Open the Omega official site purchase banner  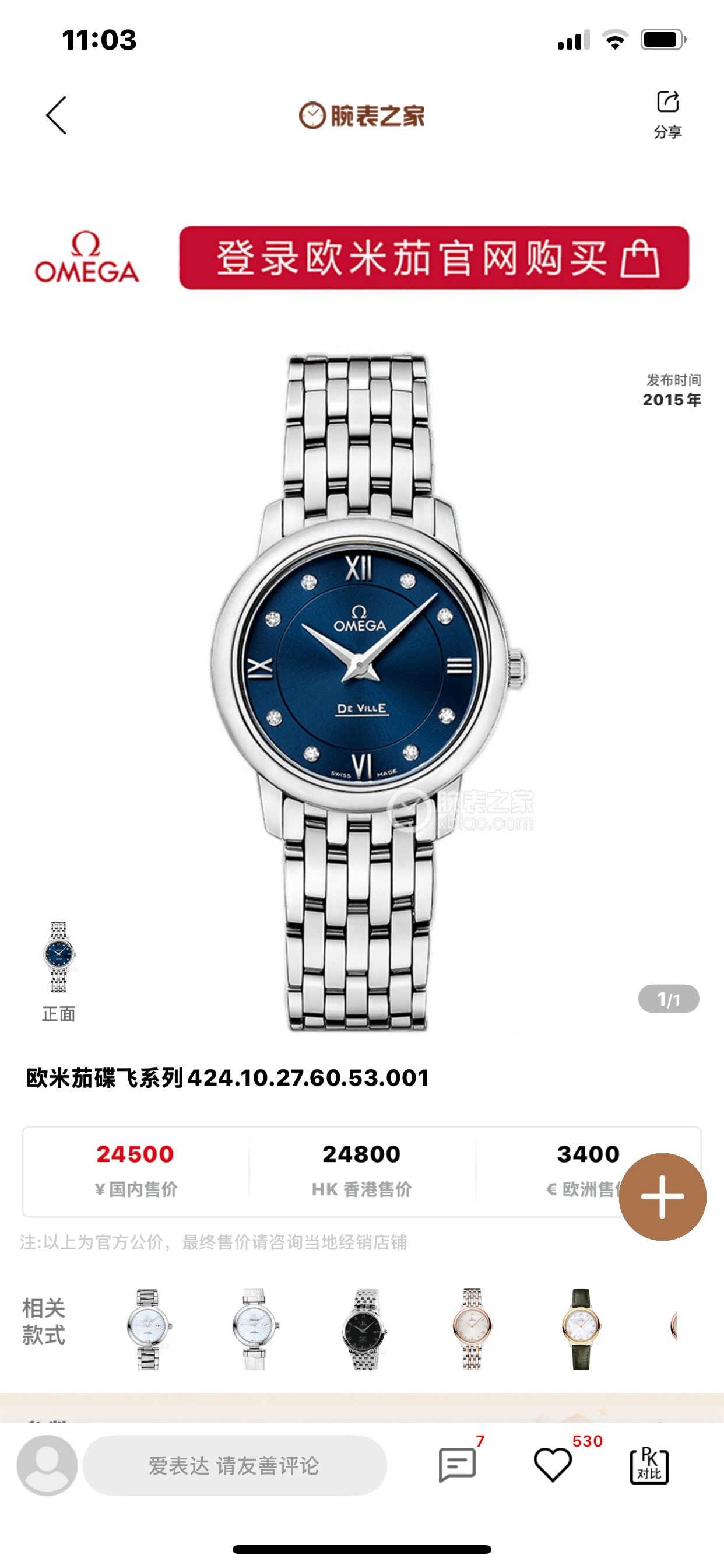tap(433, 258)
